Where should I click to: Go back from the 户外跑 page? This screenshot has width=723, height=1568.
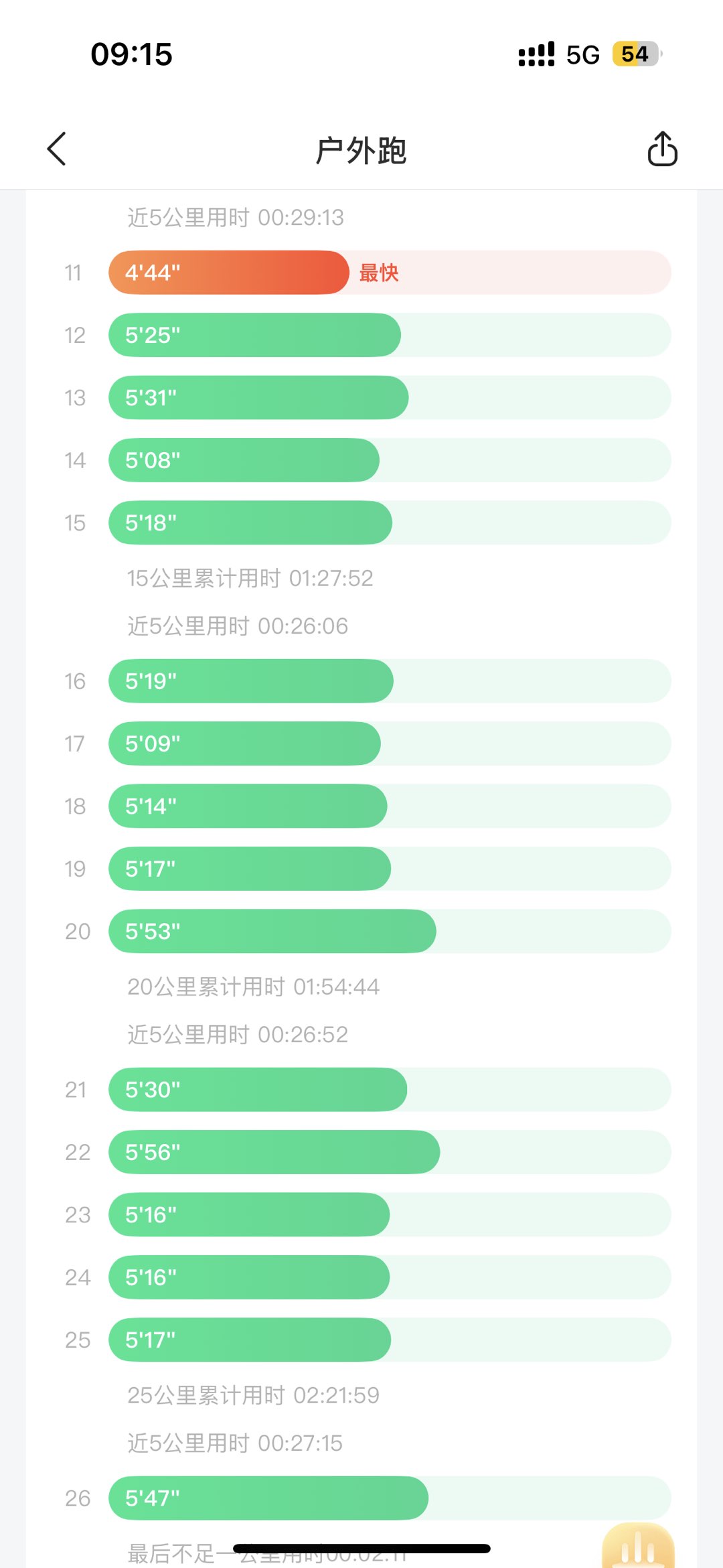click(x=57, y=149)
